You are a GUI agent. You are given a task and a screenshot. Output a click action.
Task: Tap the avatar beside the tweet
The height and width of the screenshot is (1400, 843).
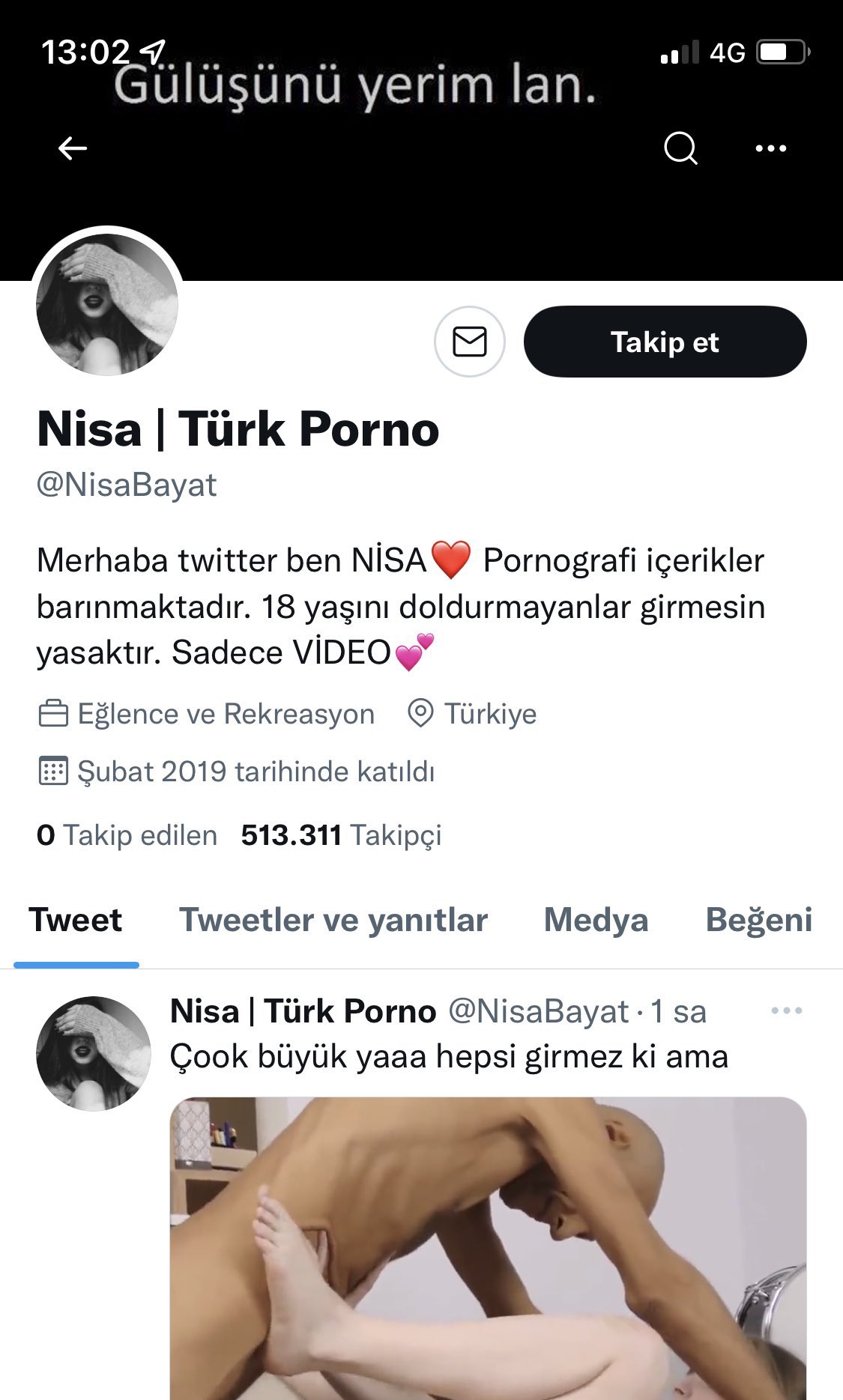click(94, 1053)
